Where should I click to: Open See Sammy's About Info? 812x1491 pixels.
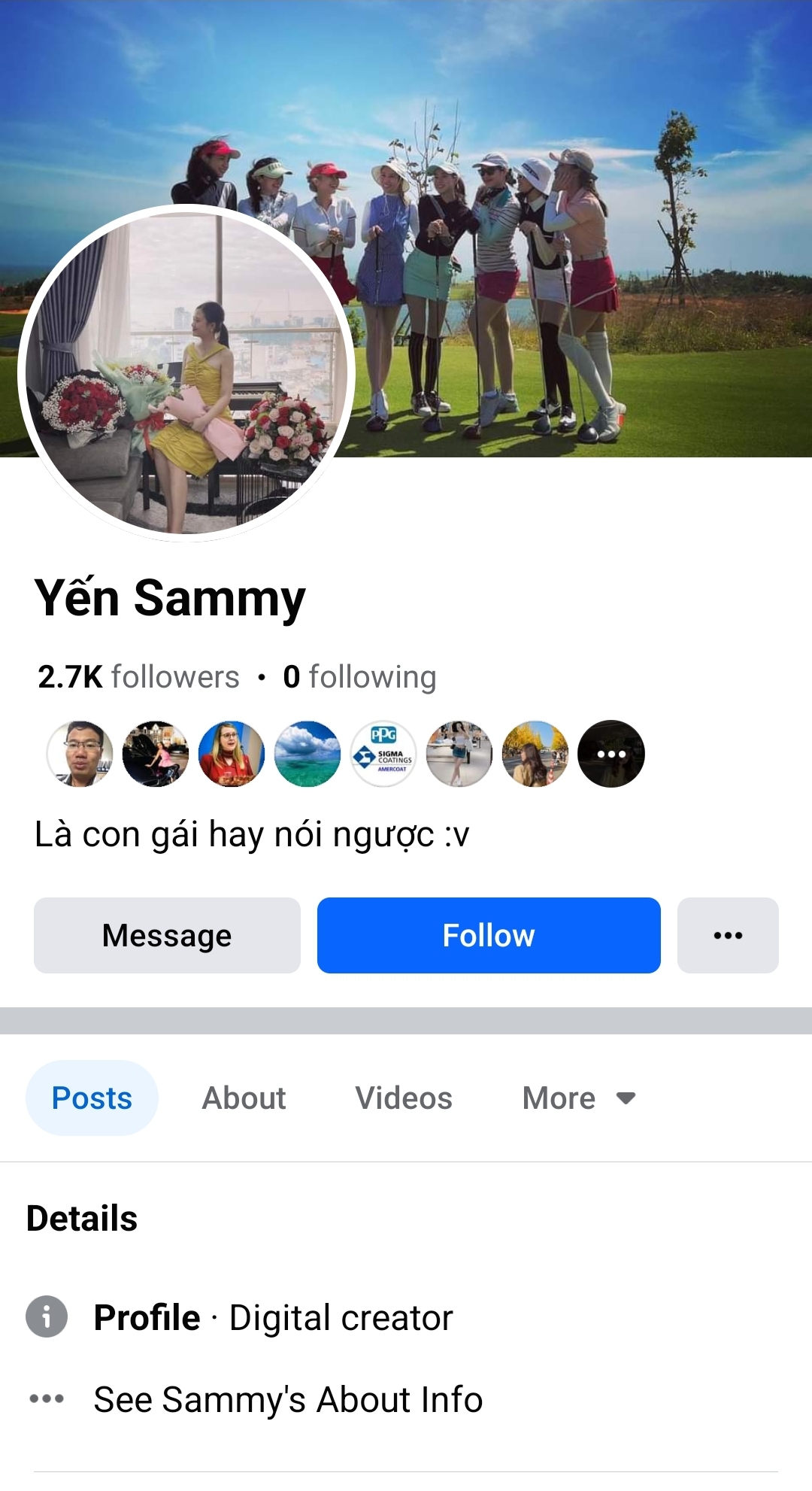(287, 1399)
